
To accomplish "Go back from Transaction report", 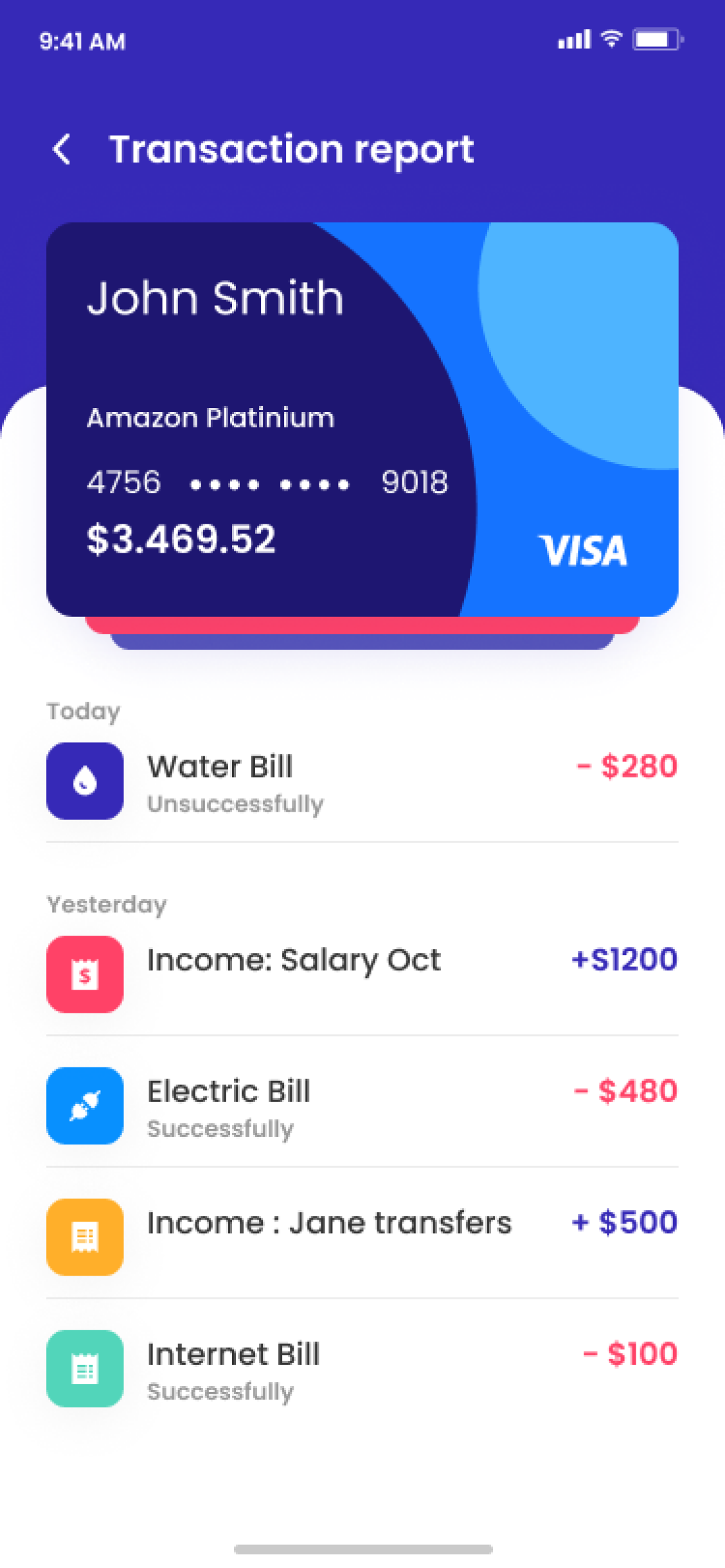I will pos(62,150).
